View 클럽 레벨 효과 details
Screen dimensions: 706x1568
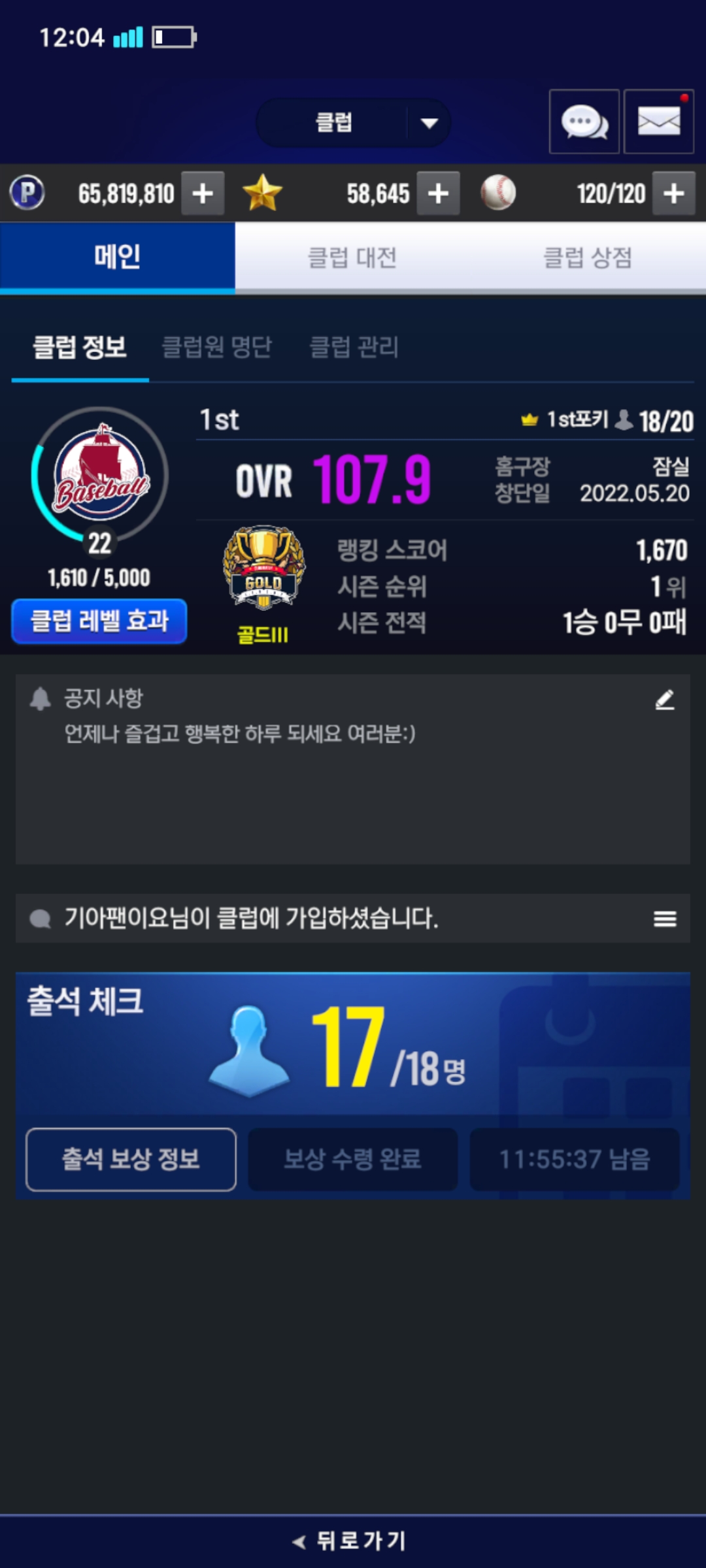pos(99,621)
